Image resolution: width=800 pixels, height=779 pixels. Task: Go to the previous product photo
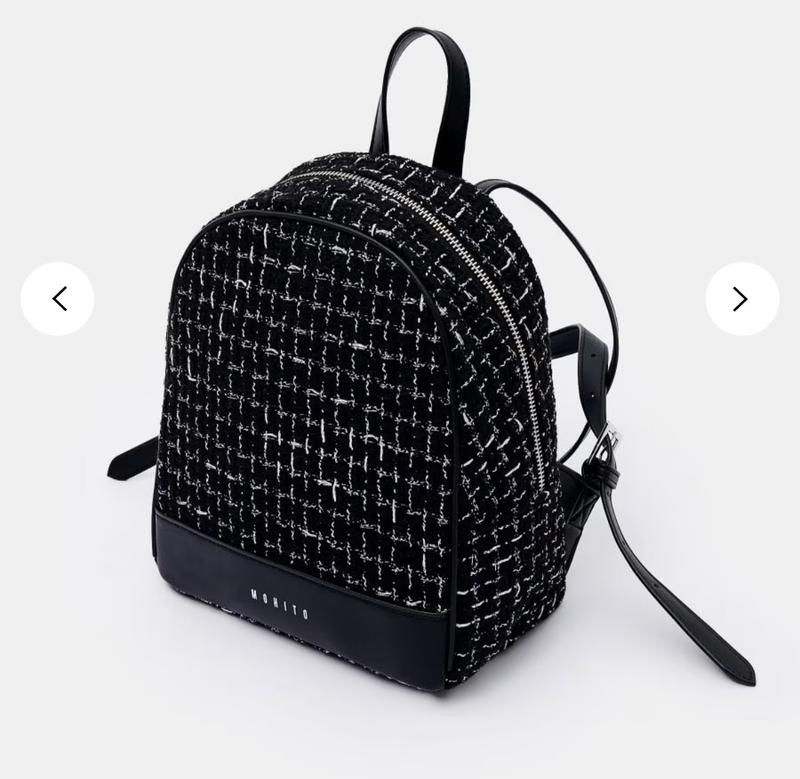pos(58,298)
